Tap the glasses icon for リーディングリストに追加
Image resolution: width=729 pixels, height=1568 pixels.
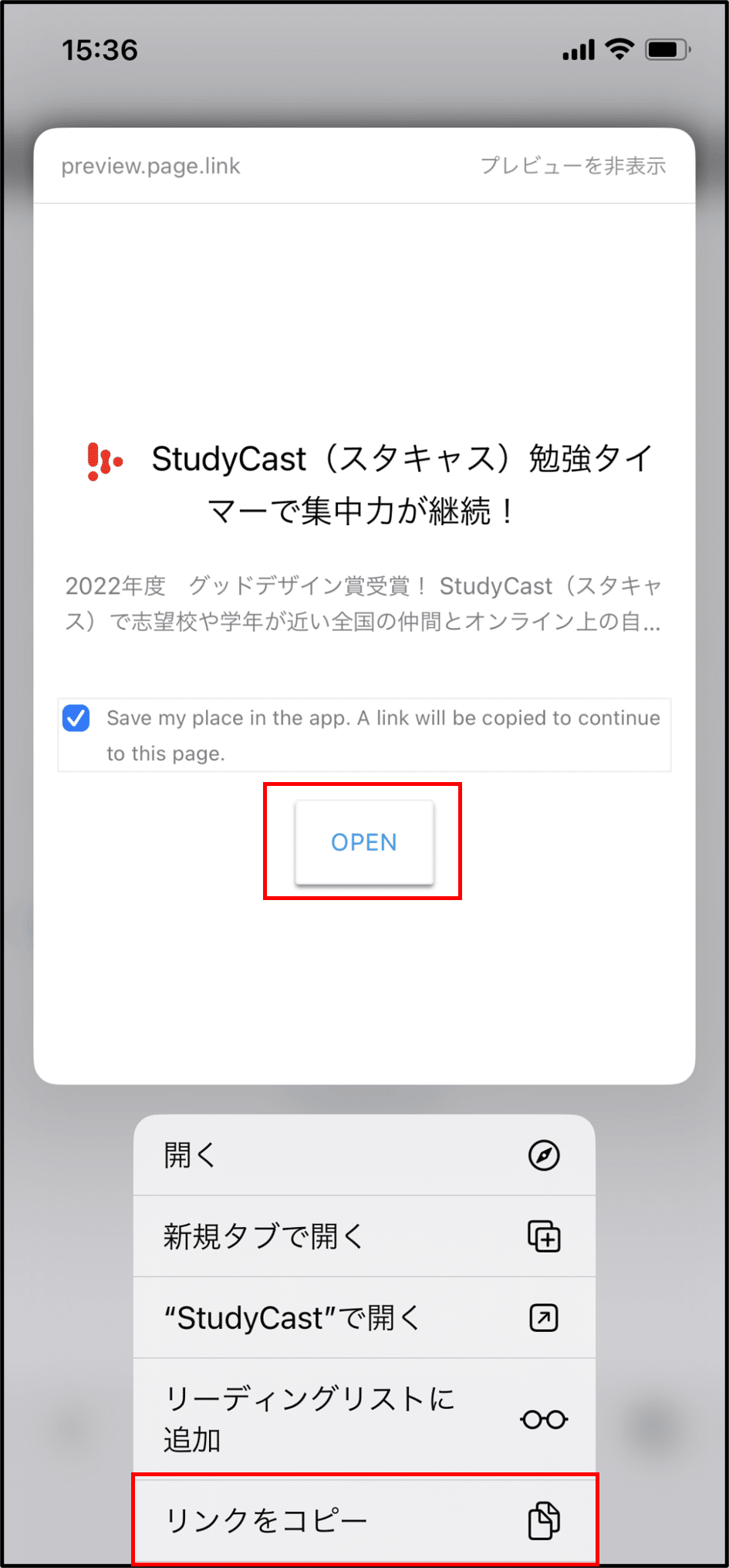(x=545, y=1419)
